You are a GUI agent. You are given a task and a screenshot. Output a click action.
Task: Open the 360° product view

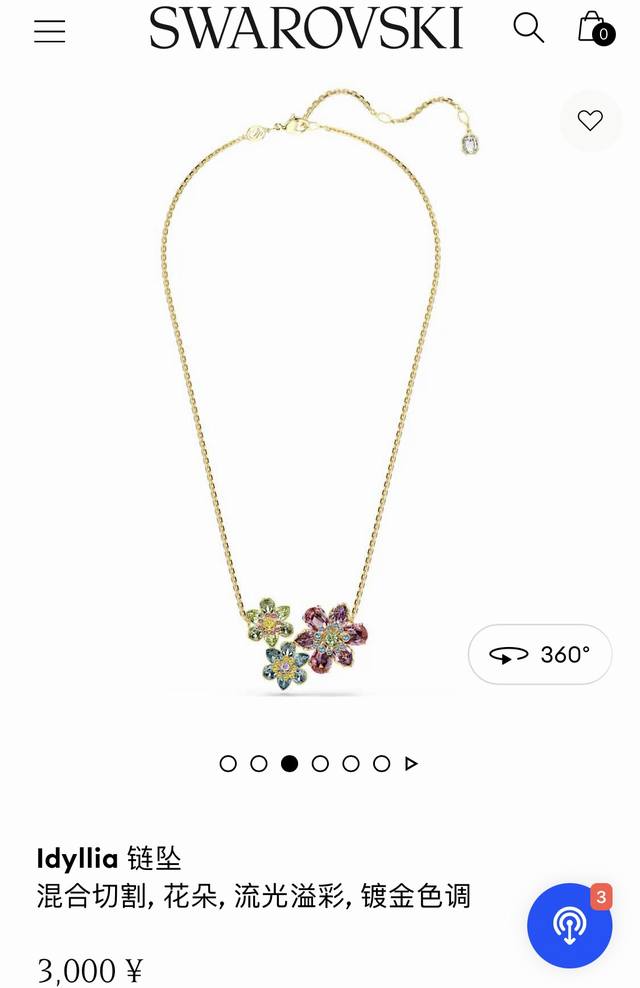540,655
